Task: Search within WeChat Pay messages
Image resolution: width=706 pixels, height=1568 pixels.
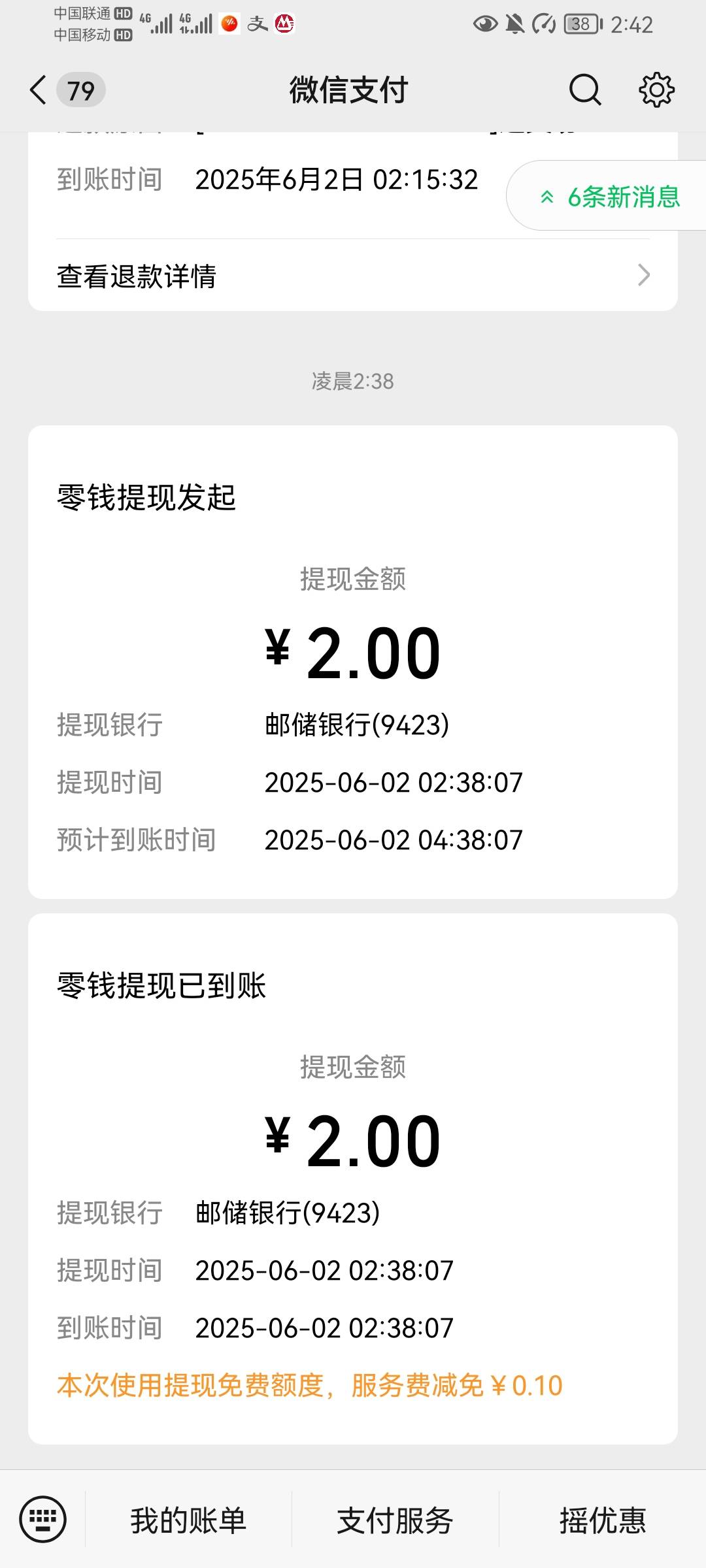Action: (x=584, y=90)
